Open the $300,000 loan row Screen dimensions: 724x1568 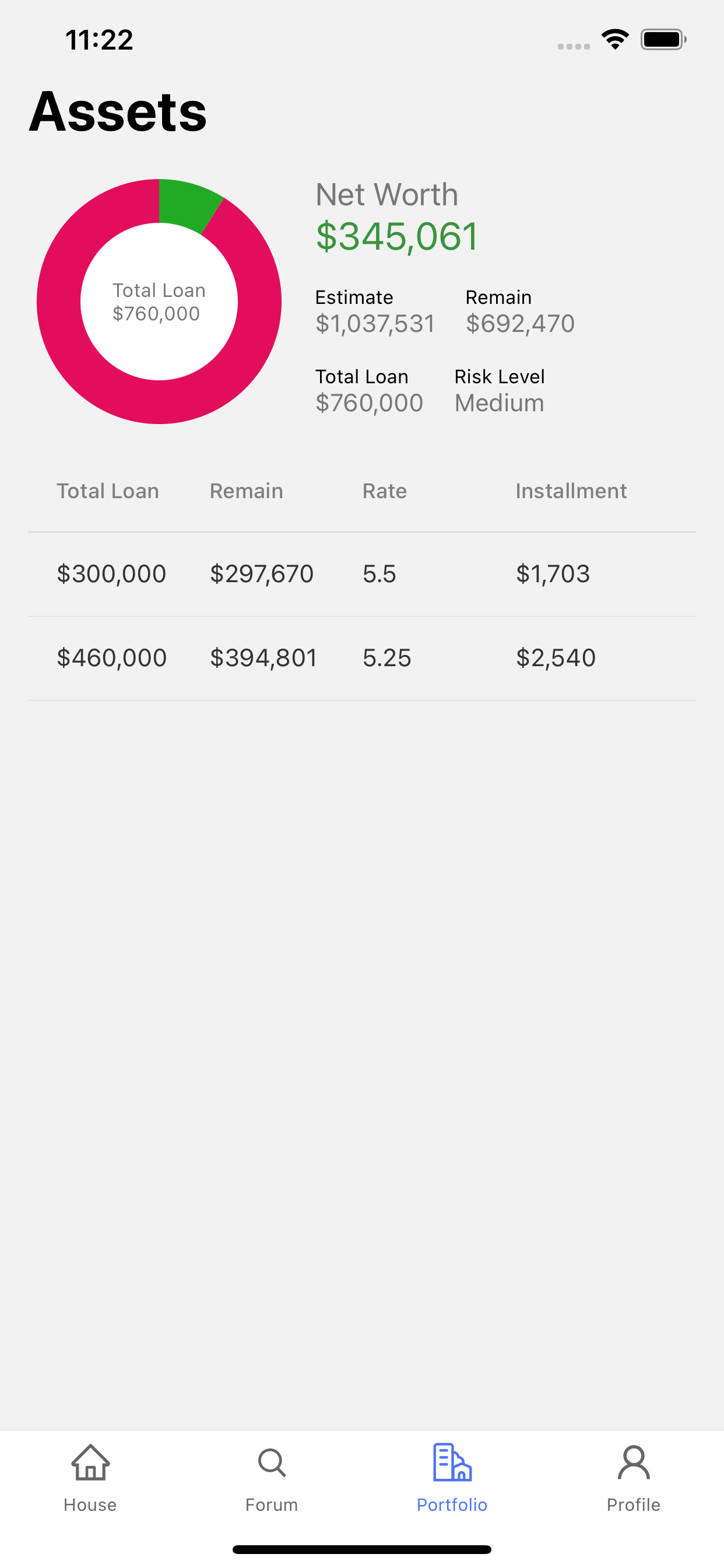[361, 574]
